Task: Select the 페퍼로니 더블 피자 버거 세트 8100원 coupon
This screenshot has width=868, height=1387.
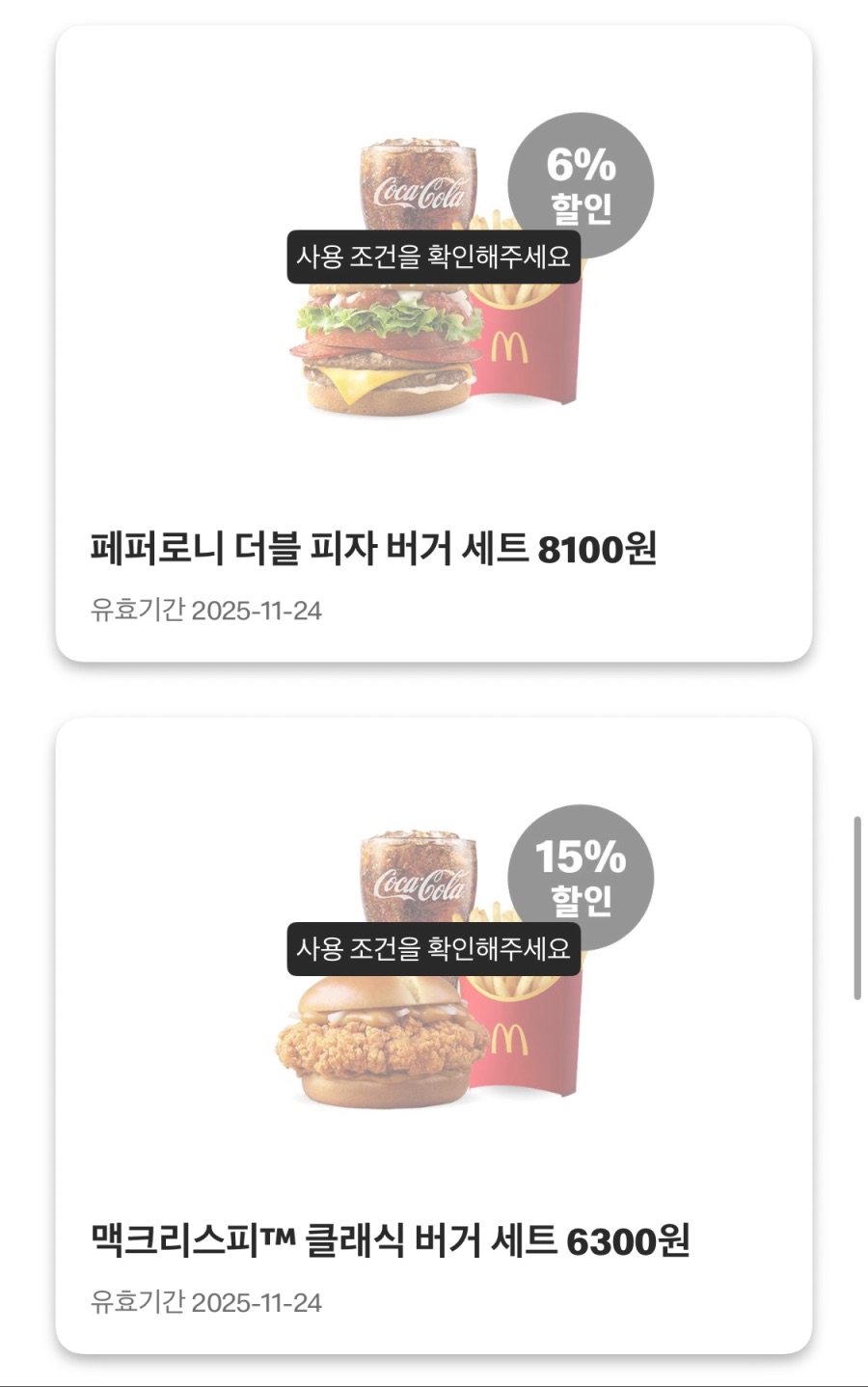Action: (371, 546)
